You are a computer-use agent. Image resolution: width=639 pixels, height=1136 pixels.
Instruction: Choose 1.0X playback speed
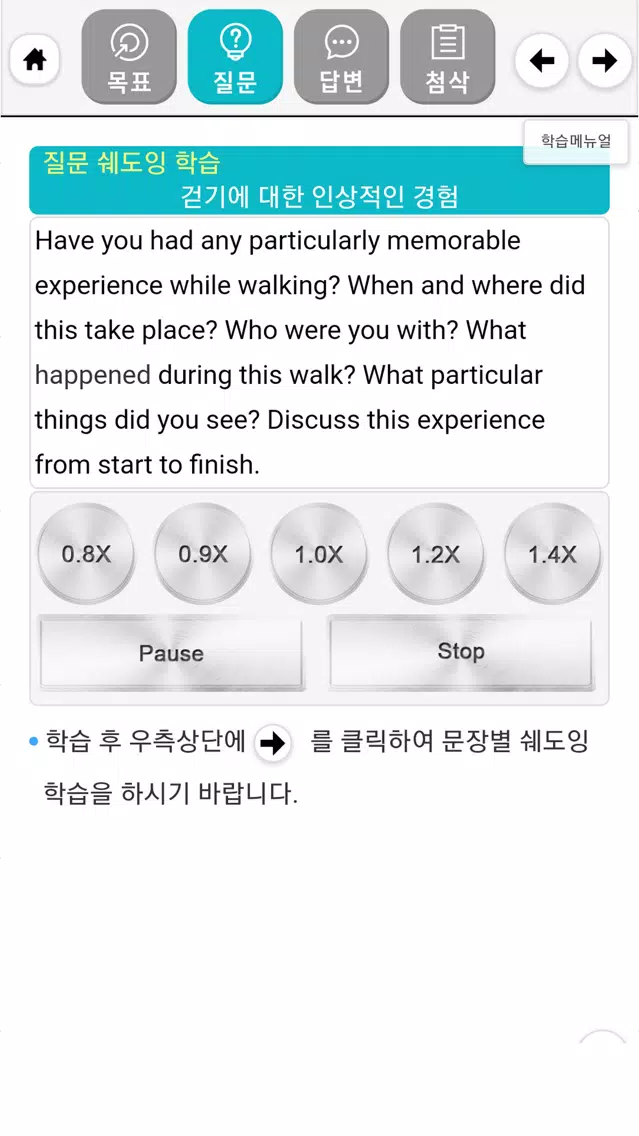[x=319, y=554]
